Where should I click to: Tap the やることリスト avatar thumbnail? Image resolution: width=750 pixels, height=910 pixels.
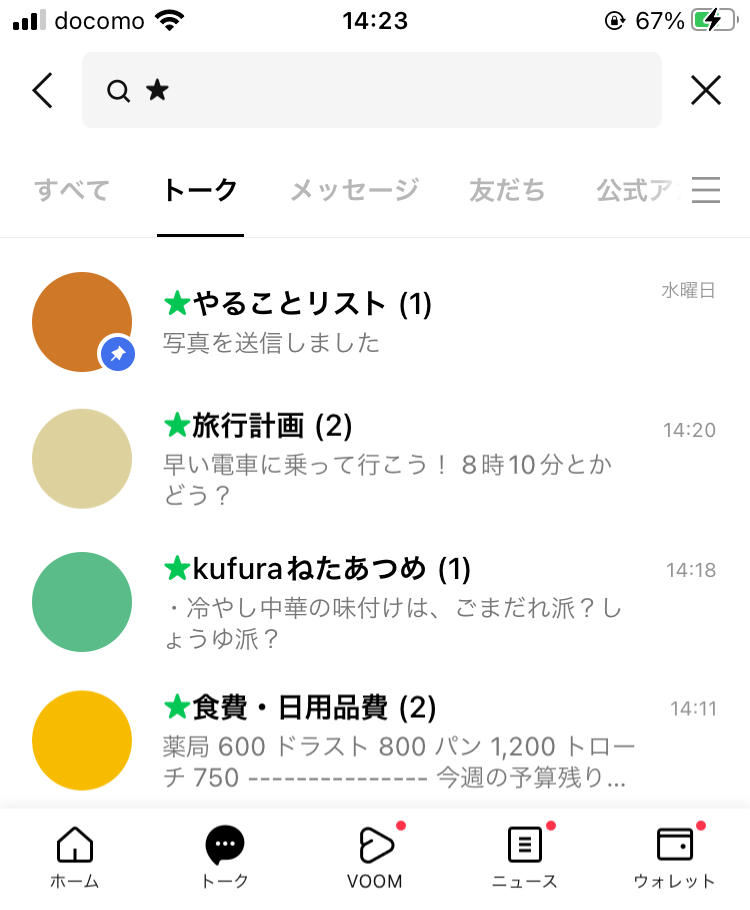tap(82, 320)
